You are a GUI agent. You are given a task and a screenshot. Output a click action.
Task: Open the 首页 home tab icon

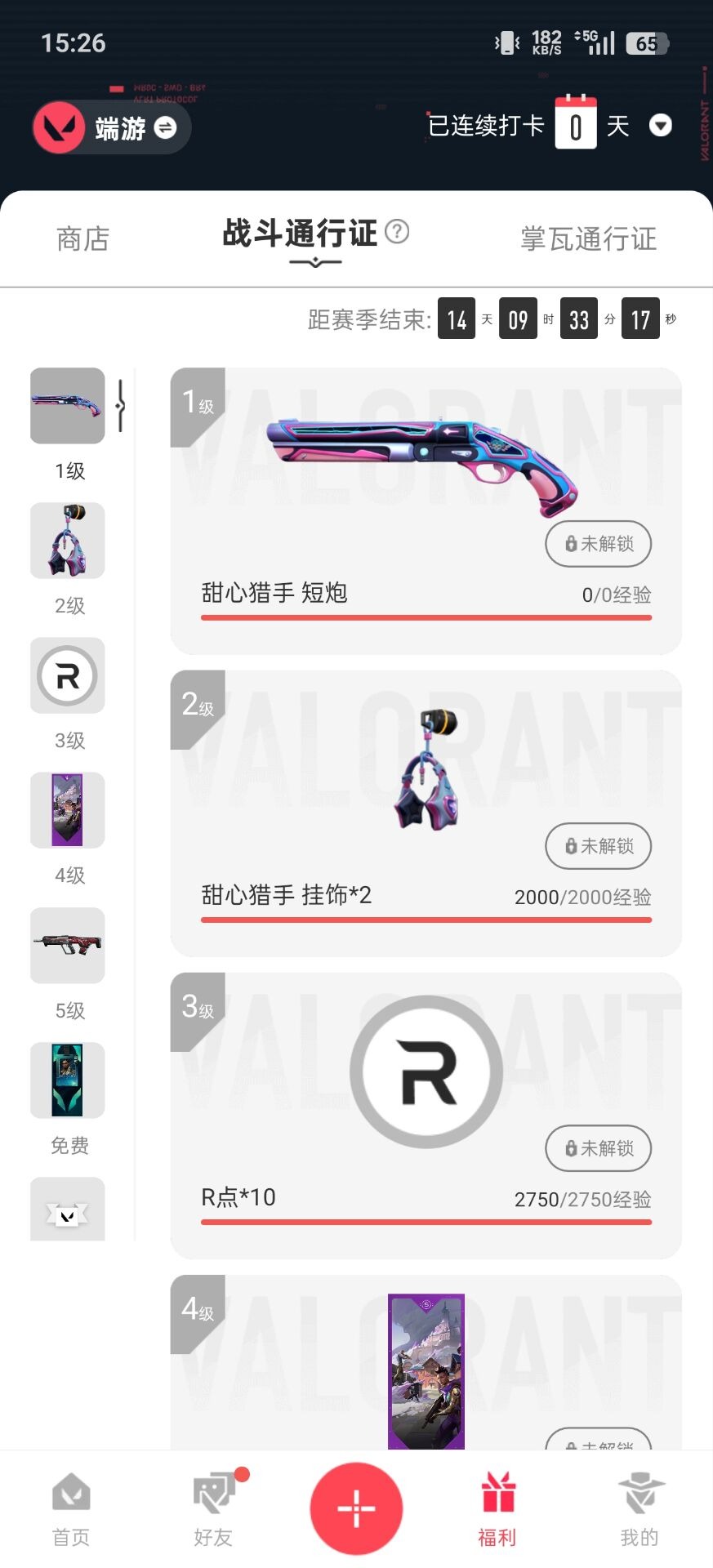pyautogui.click(x=70, y=1507)
